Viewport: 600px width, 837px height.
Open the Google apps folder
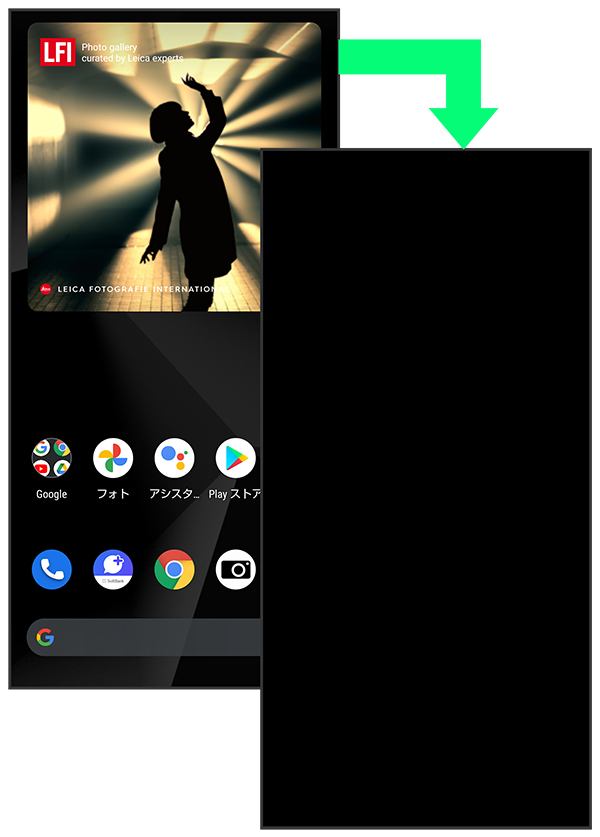[52, 459]
